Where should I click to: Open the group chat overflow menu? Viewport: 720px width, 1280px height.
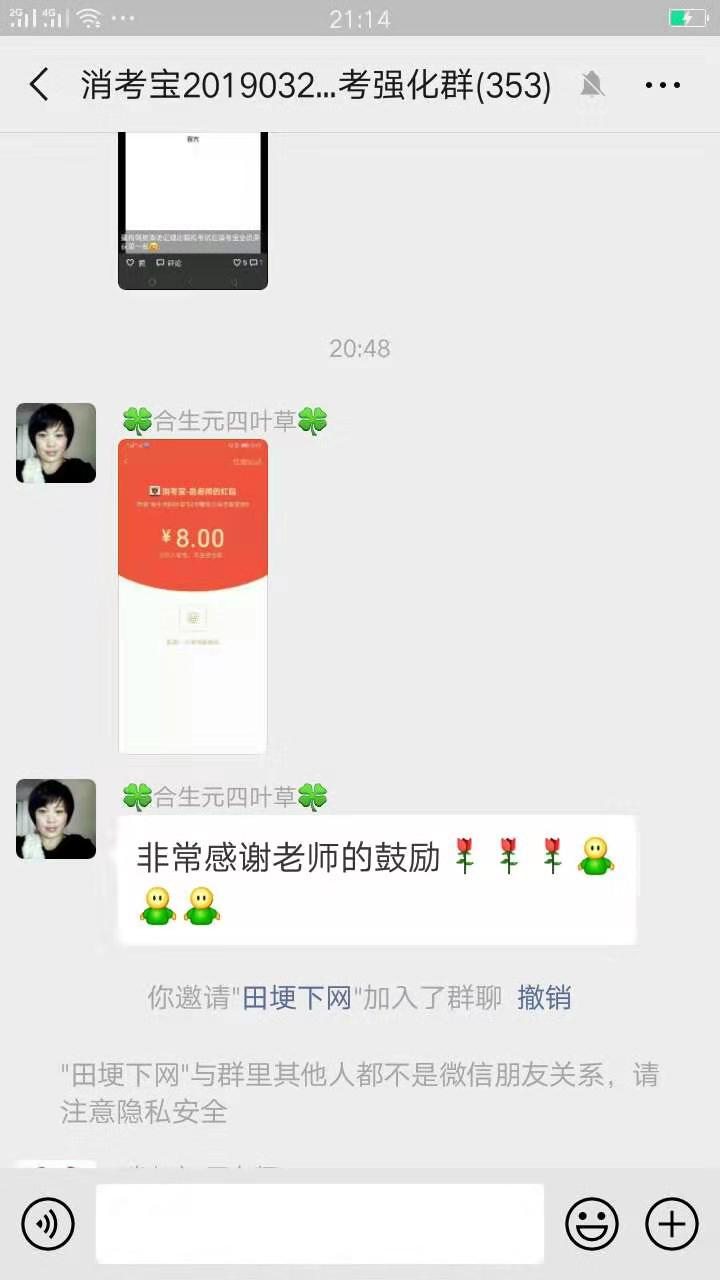[x=663, y=86]
